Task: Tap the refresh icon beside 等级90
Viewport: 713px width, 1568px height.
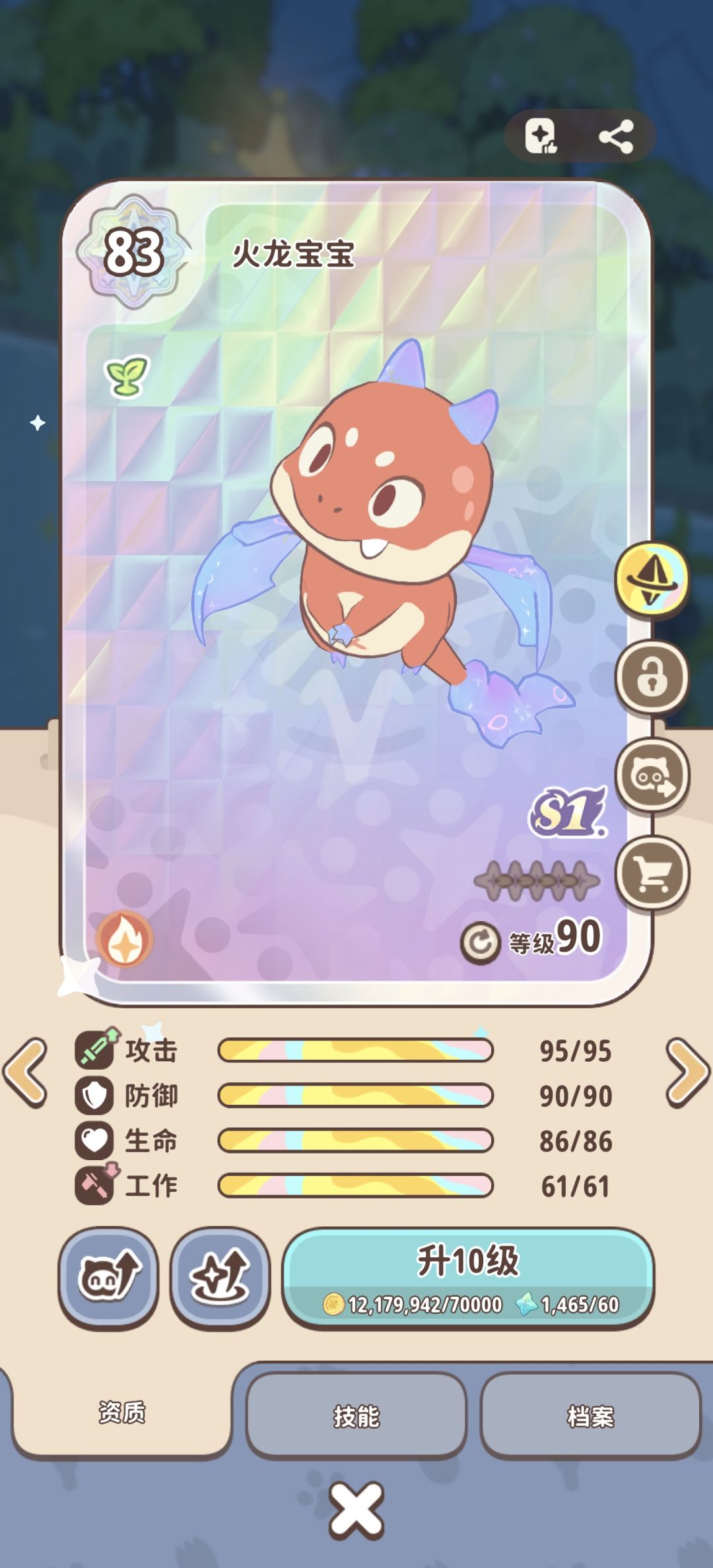Action: 480,942
